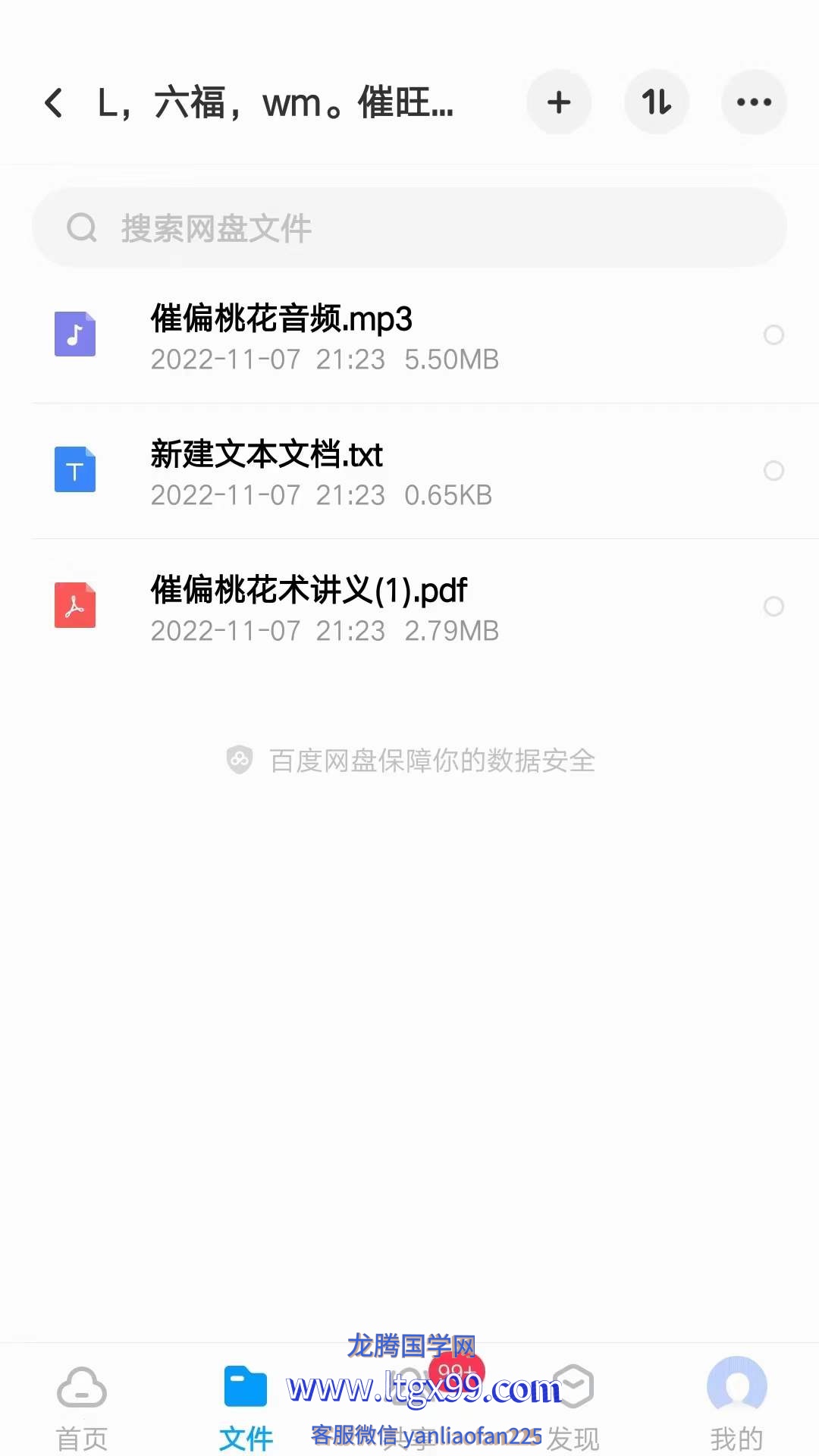Open the sort order options

657,102
